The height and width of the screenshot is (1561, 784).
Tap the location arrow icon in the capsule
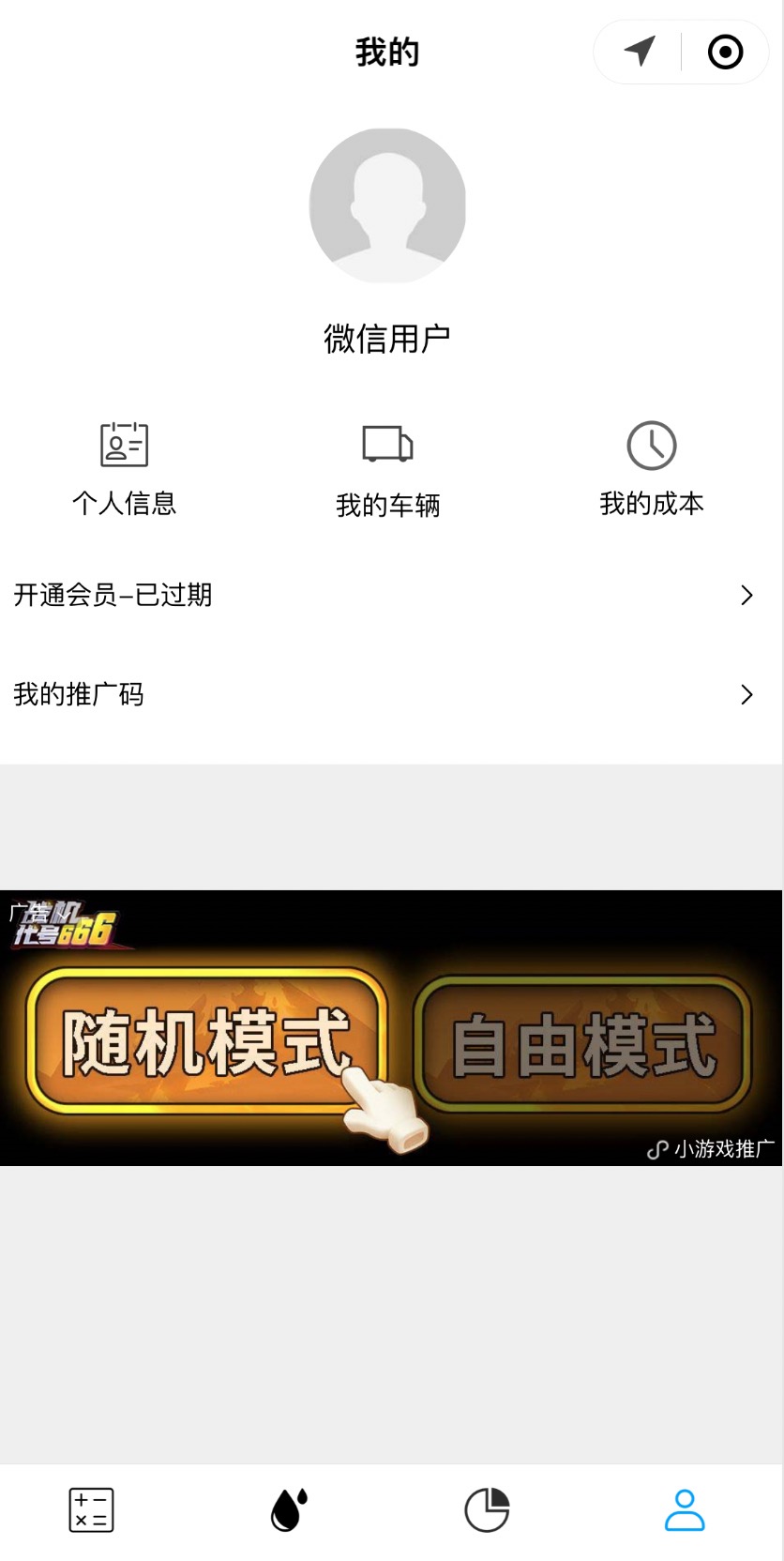pos(640,51)
